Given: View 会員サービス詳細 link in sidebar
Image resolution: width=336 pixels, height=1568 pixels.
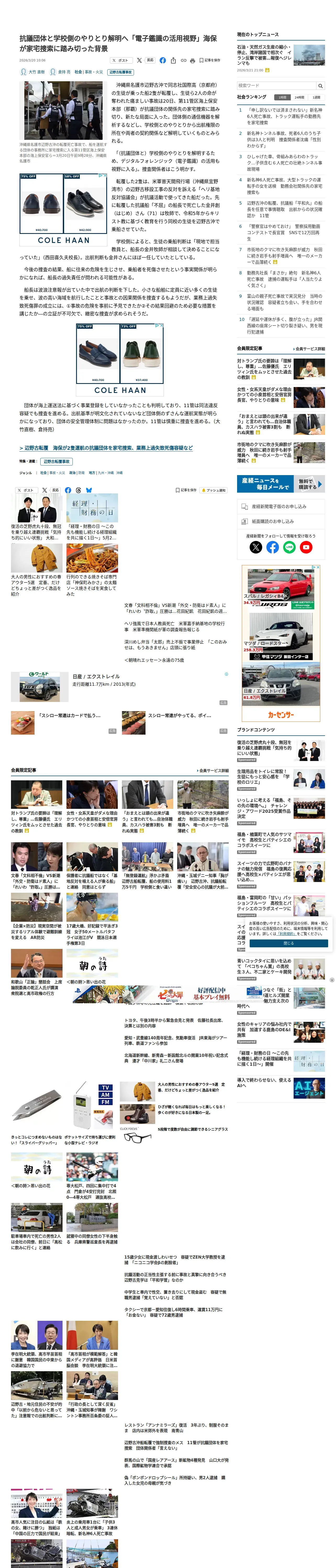Looking at the screenshot, I should pos(310,349).
